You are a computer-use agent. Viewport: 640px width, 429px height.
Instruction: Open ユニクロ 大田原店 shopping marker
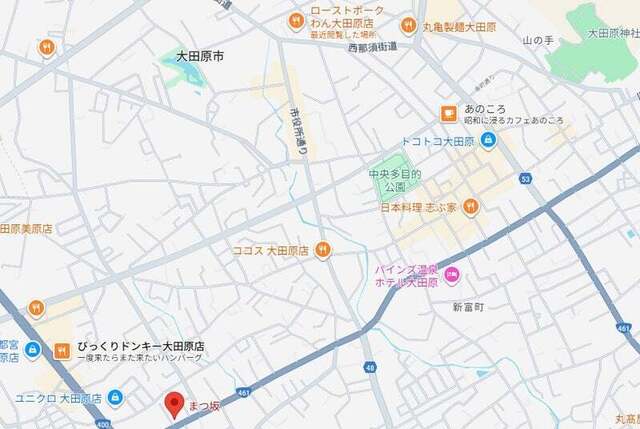tap(115, 397)
